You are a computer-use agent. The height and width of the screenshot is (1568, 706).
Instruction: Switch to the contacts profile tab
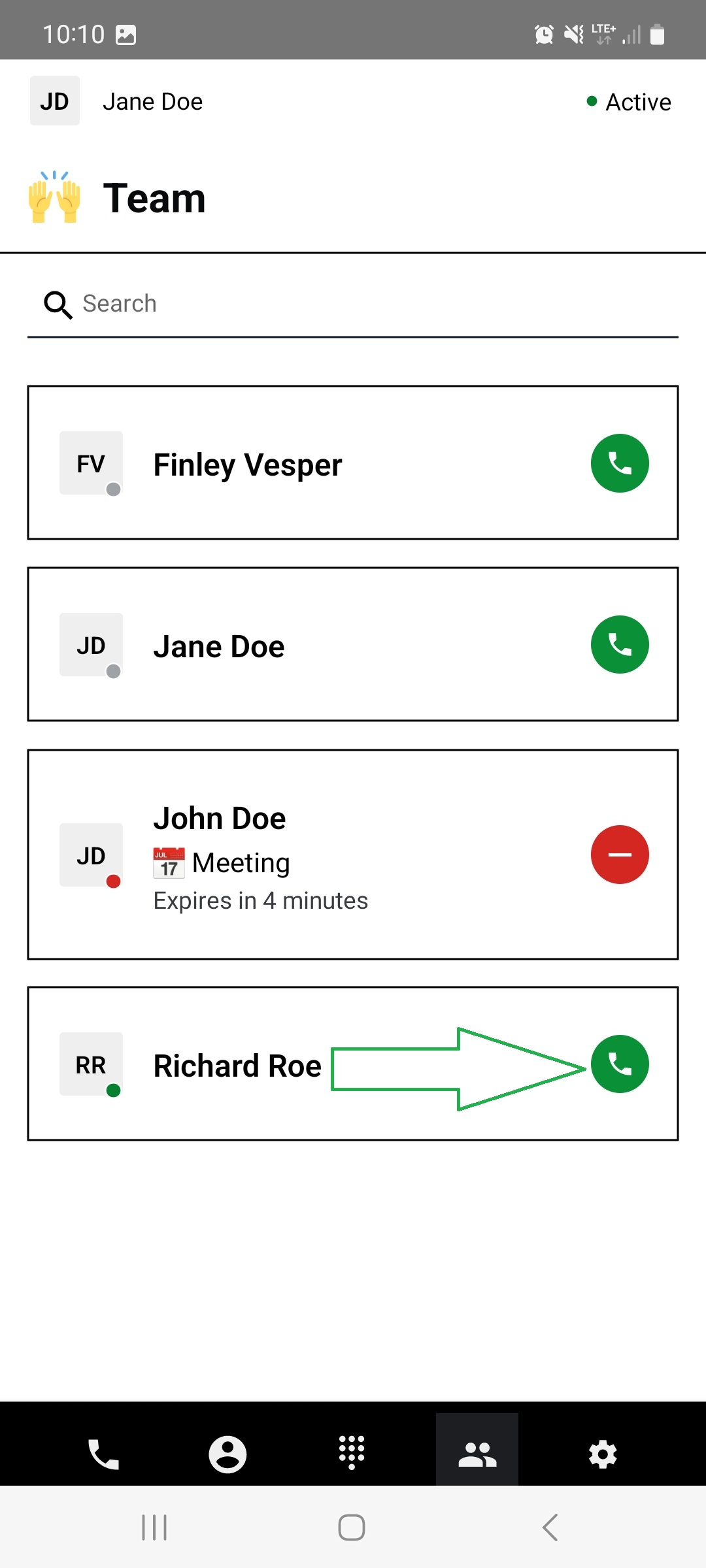[x=227, y=1454]
